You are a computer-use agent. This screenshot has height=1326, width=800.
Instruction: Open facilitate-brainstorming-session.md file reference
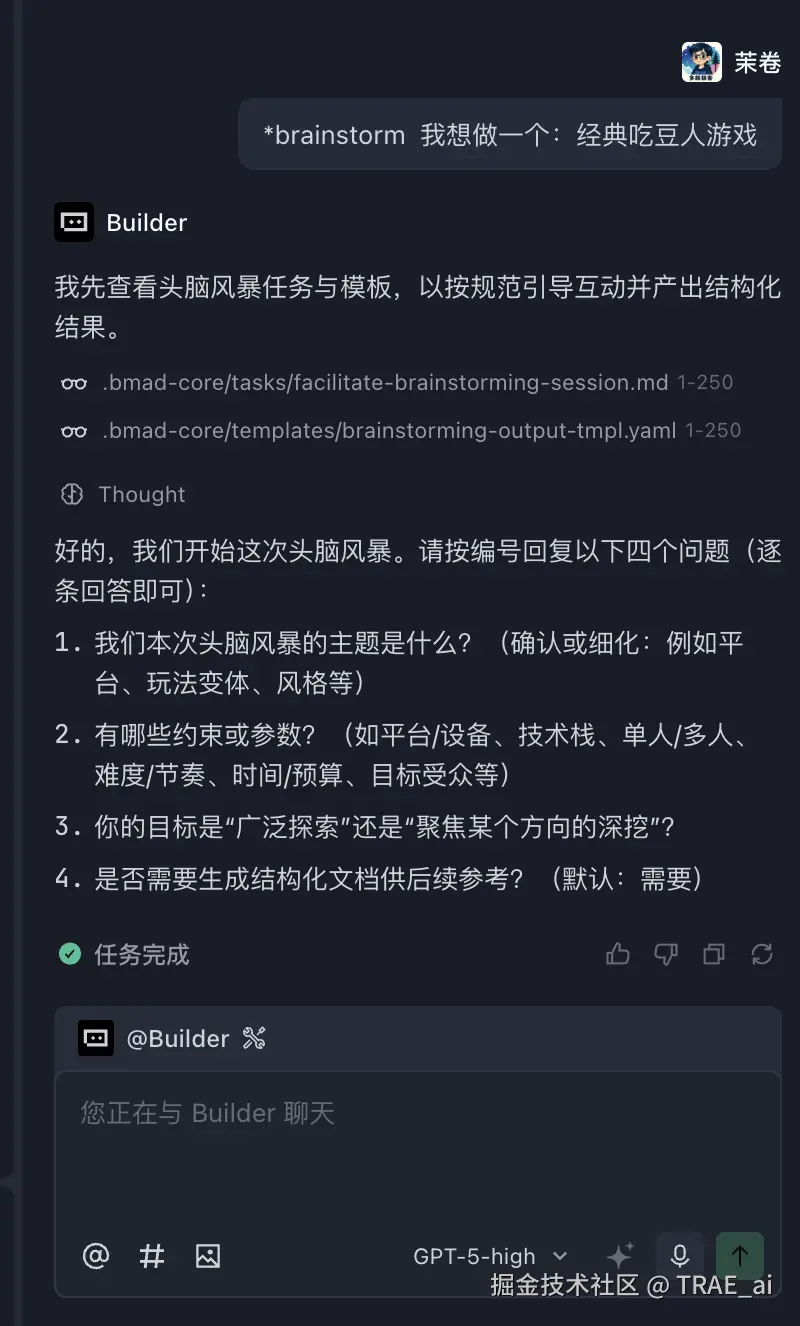(385, 383)
